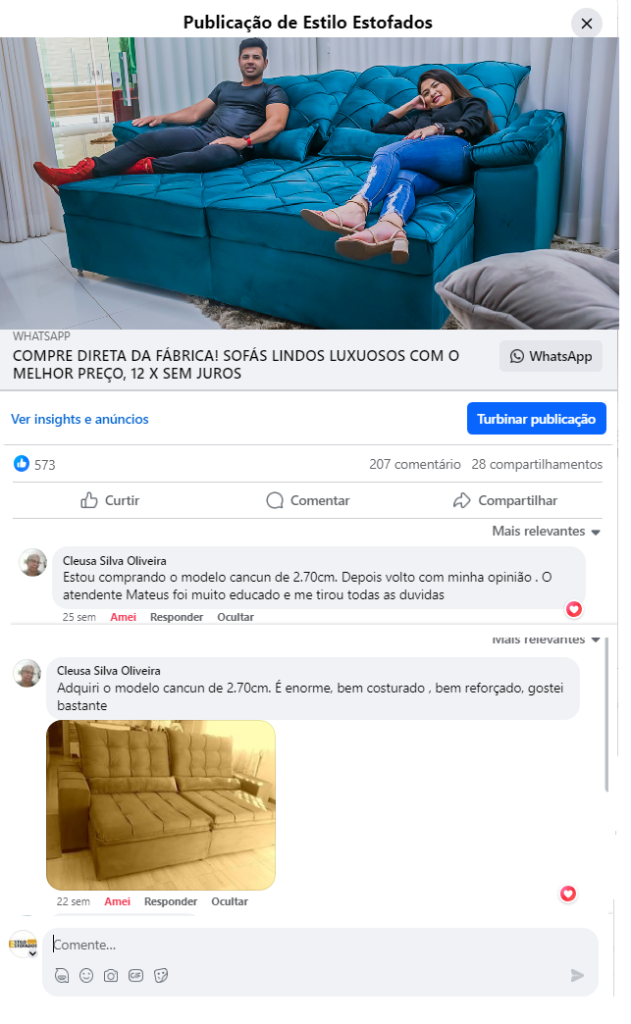Hide Cleusa's 25 sem comment with Ocultar
The height and width of the screenshot is (1024, 631).
point(235,617)
